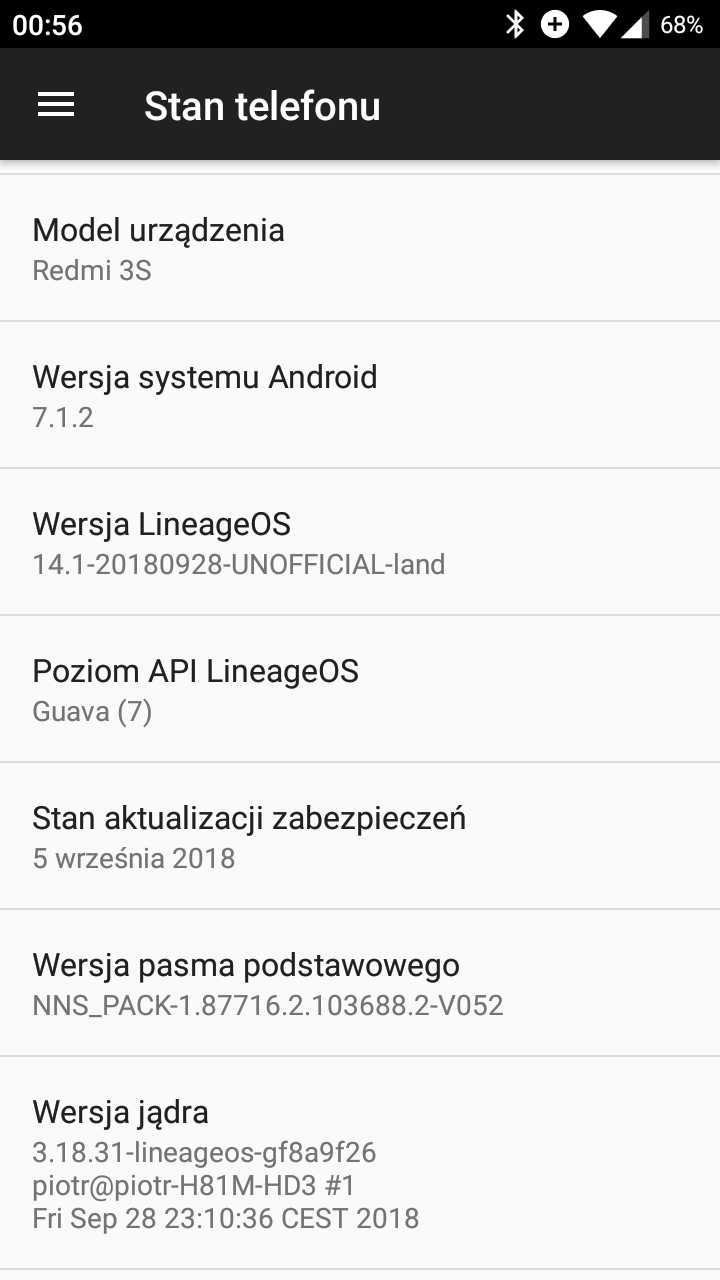
Task: Click the Wi-Fi signal icon
Action: pyautogui.click(x=599, y=23)
